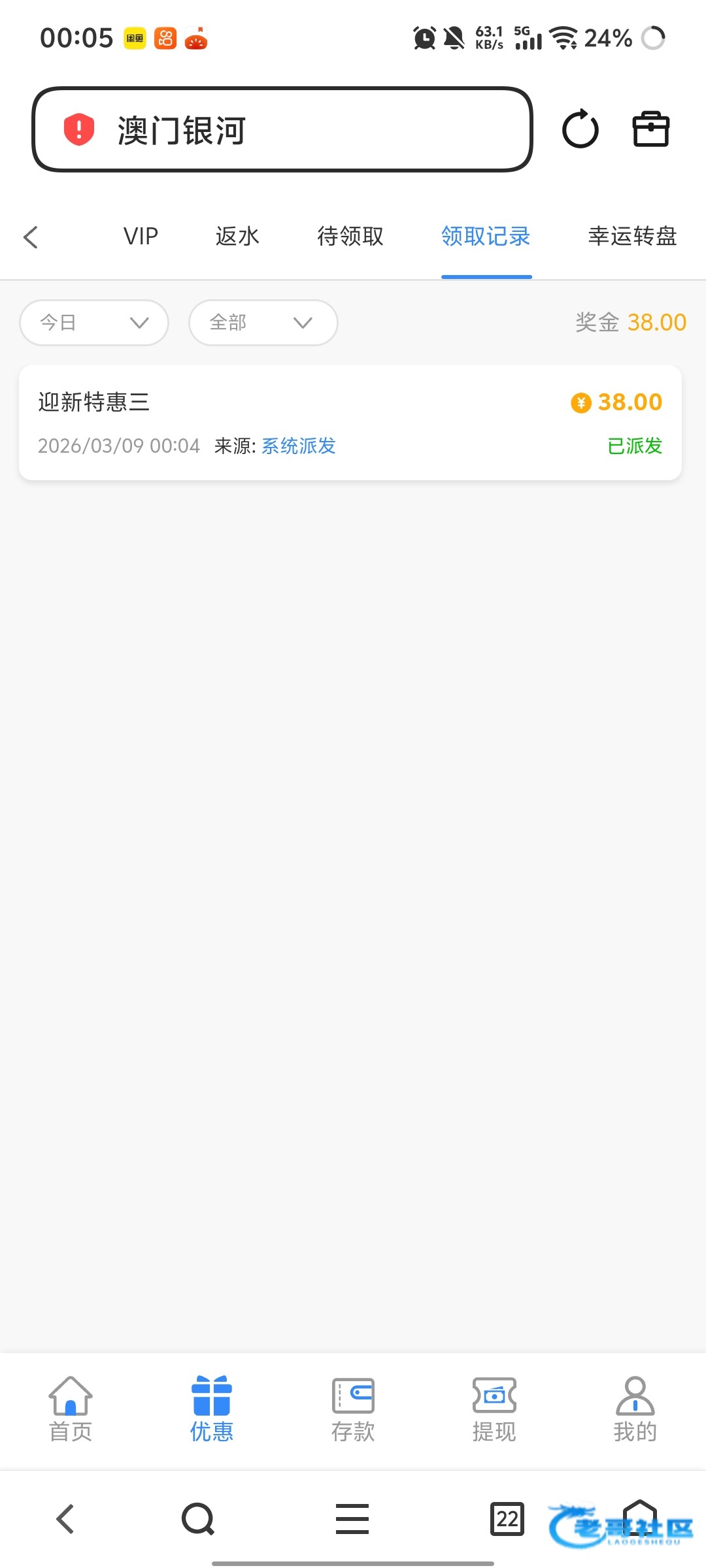Expand the 今日 date filter dropdown
The image size is (706, 1568).
pyautogui.click(x=94, y=322)
